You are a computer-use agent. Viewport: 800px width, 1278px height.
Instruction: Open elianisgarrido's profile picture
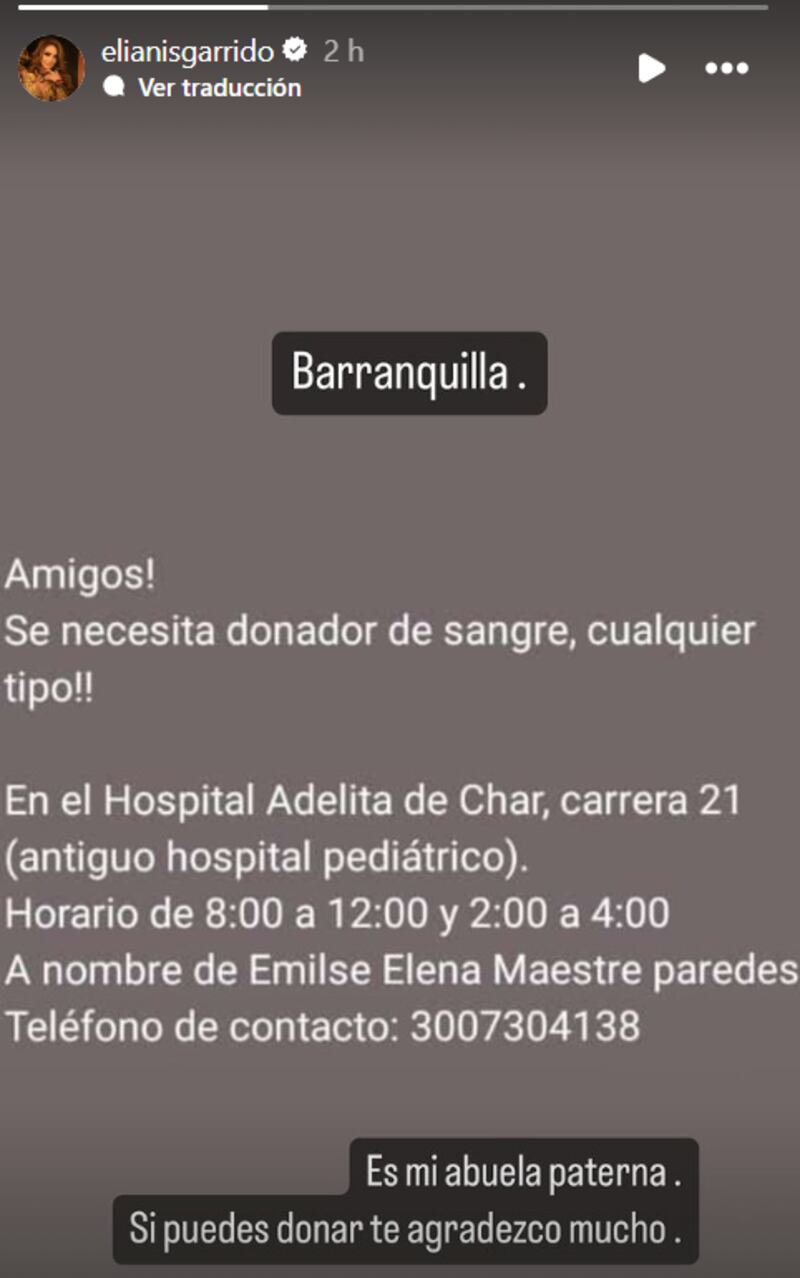51,68
